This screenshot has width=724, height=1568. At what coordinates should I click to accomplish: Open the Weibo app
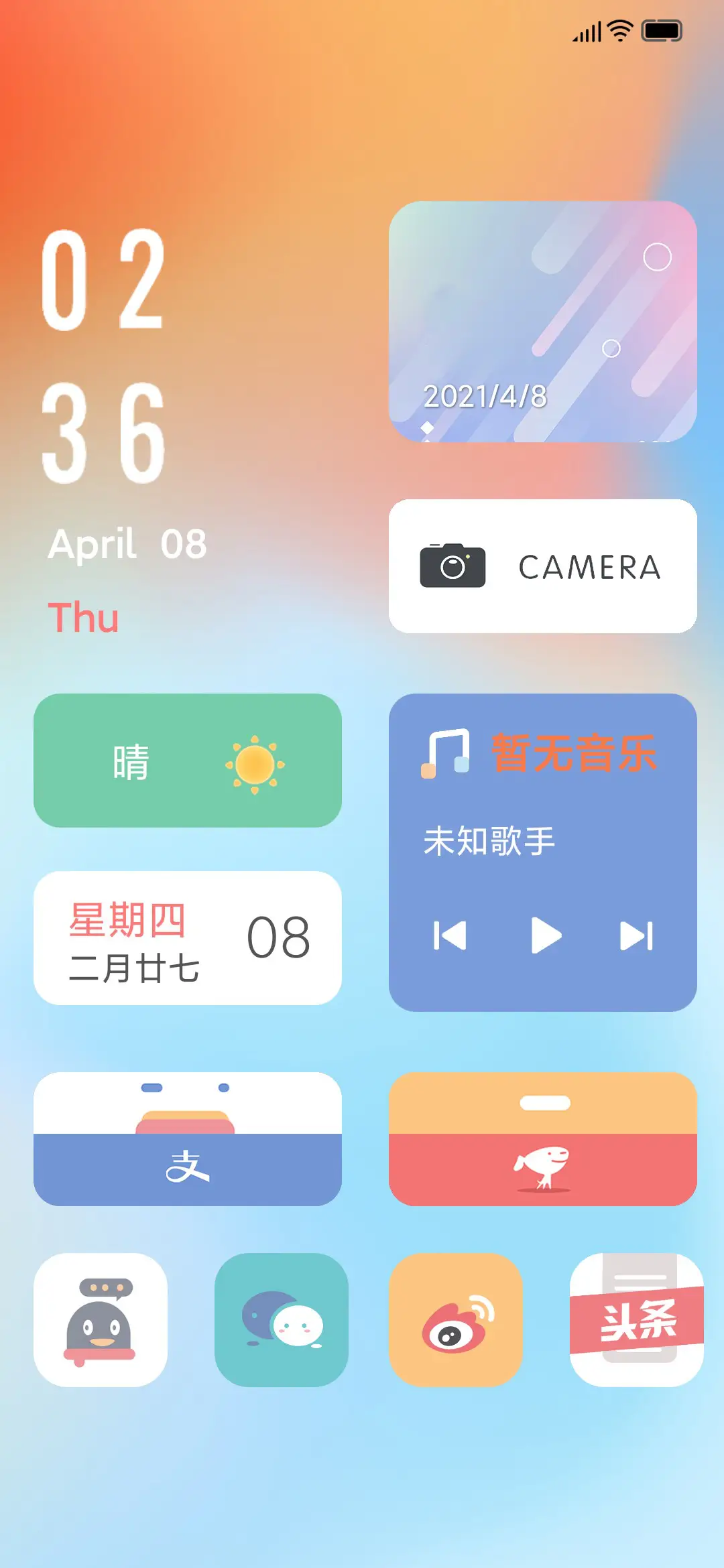pyautogui.click(x=456, y=1320)
